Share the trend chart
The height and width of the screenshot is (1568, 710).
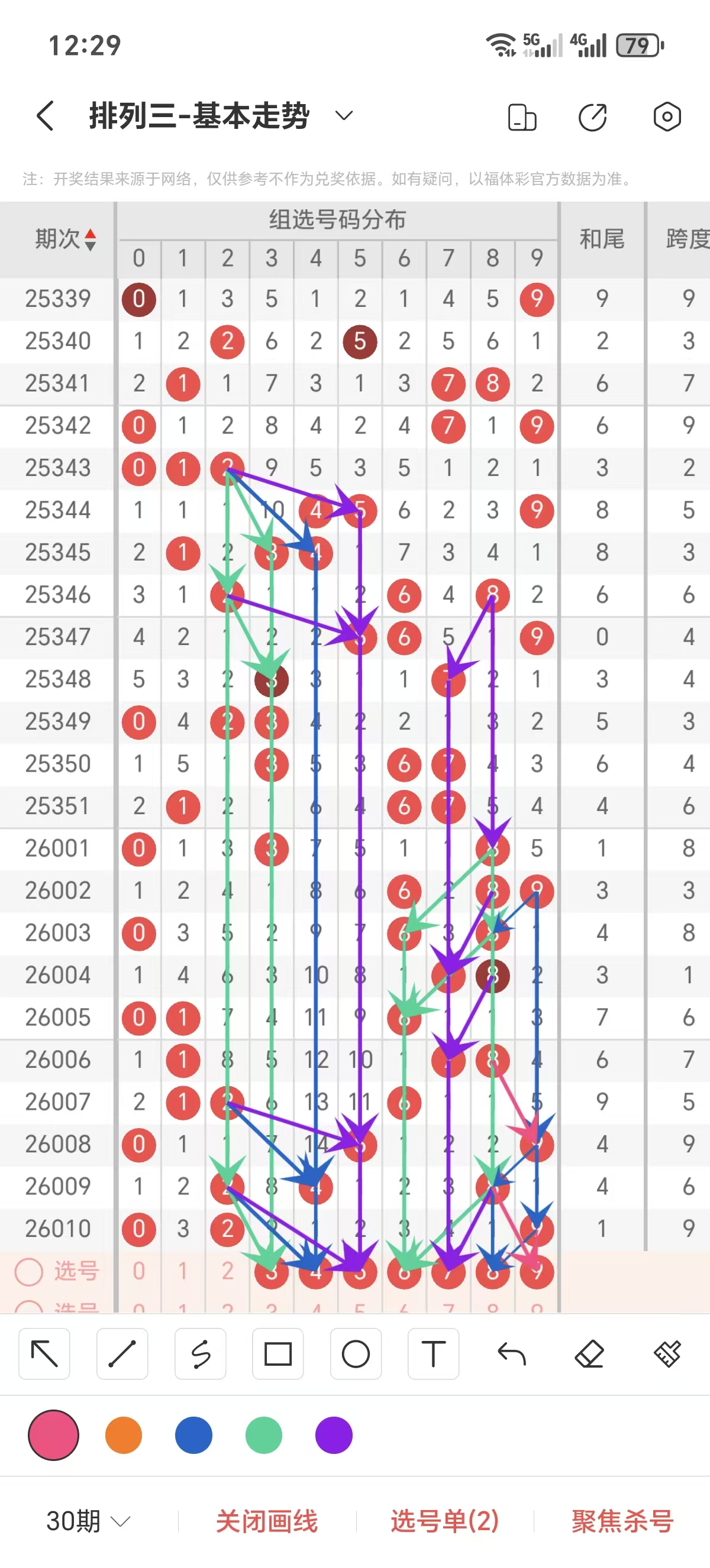point(592,117)
